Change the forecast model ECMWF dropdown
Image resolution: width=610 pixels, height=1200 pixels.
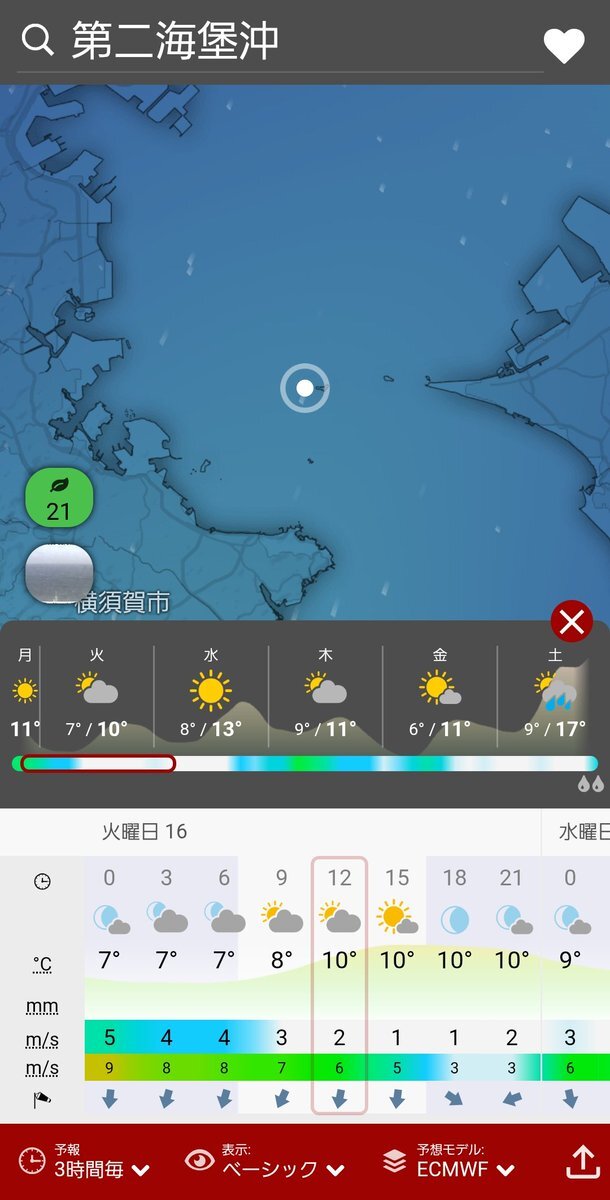click(450, 1161)
